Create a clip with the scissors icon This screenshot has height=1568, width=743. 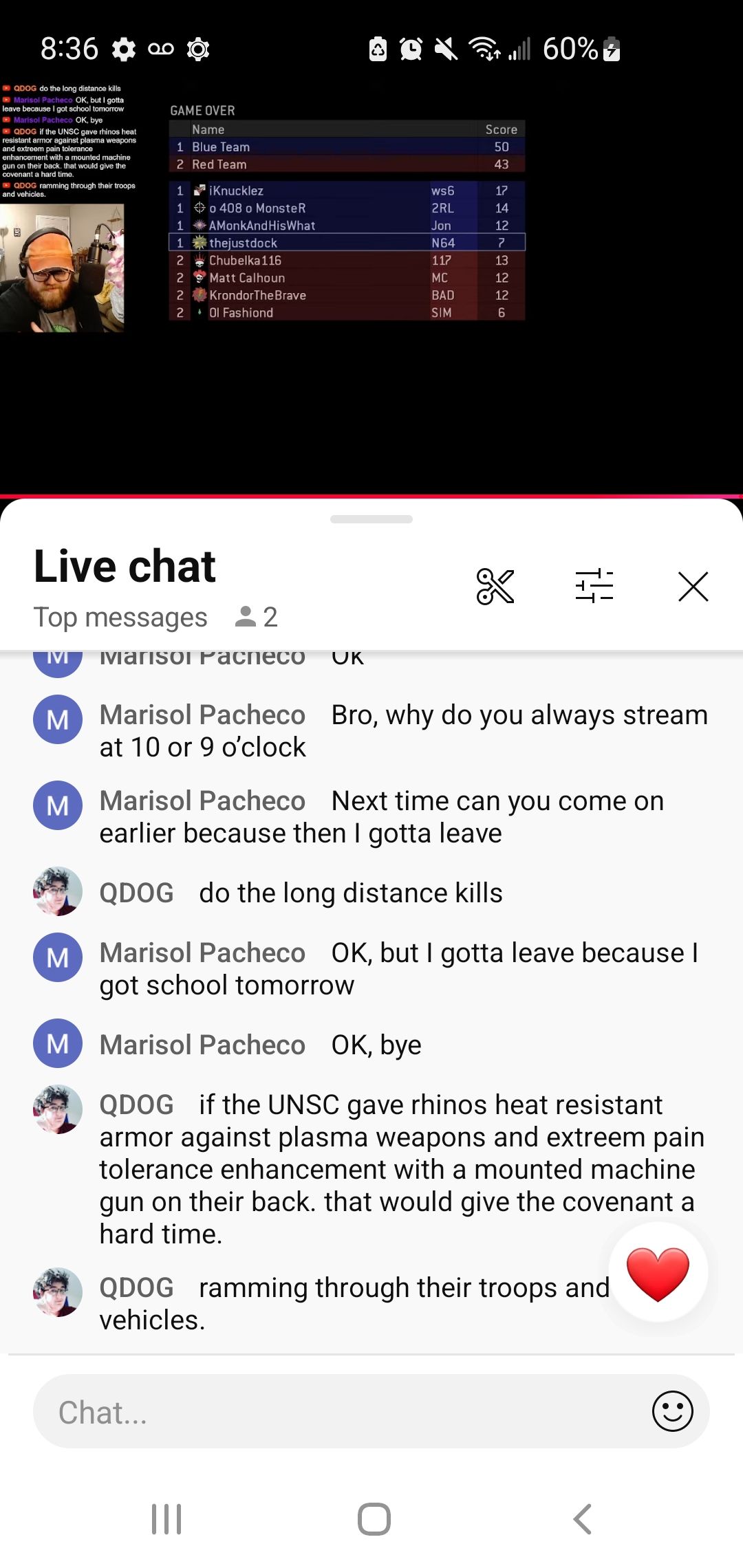495,587
